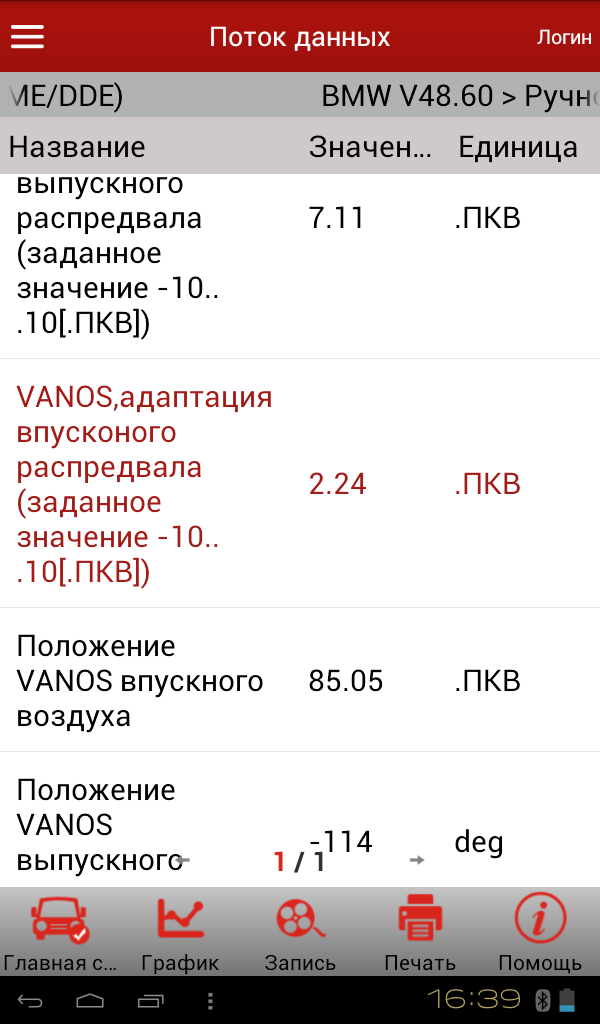This screenshot has width=600, height=1024.
Task: Tap the system back button
Action: tap(30, 999)
